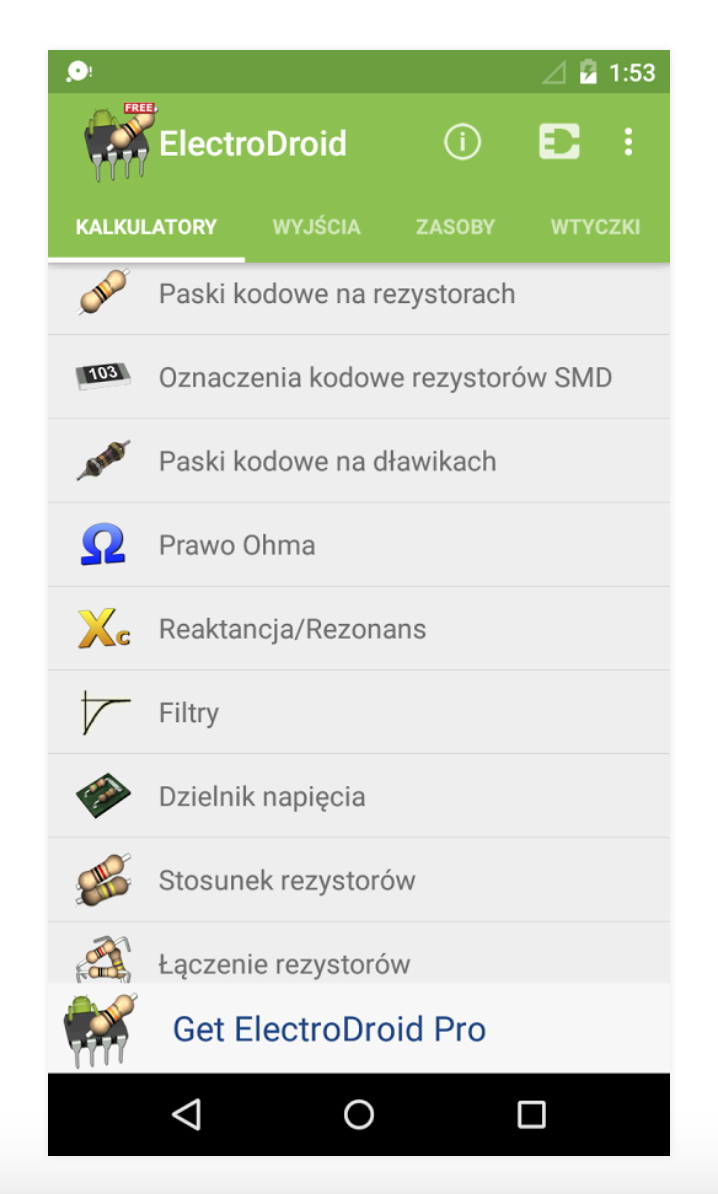This screenshot has width=718, height=1194.
Task: Open Stosunek rezystorów calculator
Action: [287, 881]
